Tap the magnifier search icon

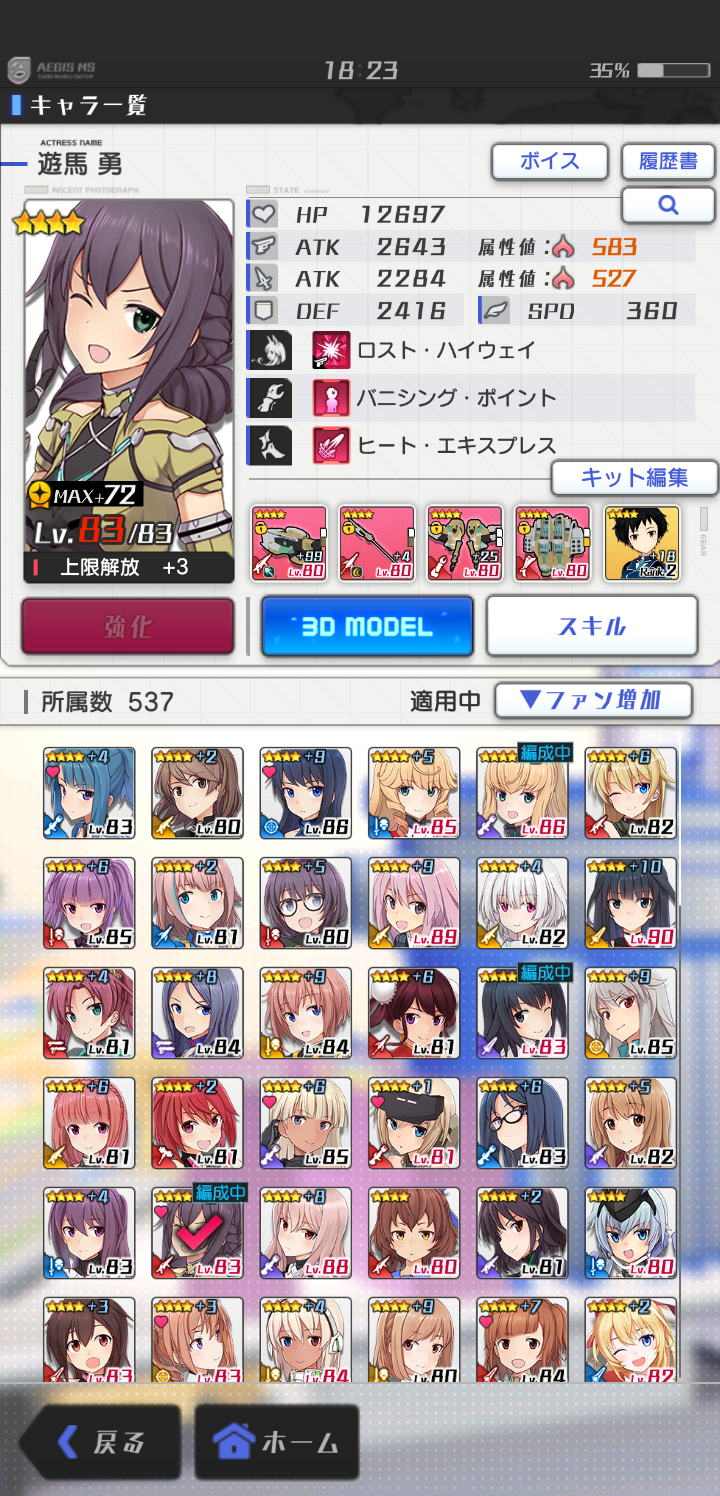tap(668, 206)
